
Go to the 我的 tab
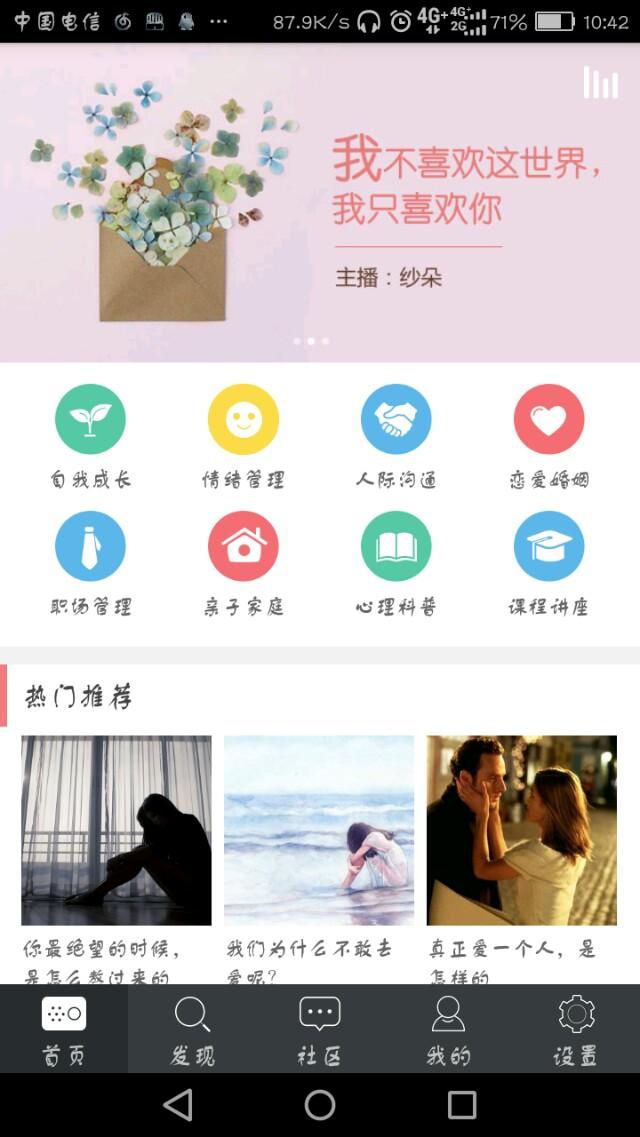point(448,1028)
